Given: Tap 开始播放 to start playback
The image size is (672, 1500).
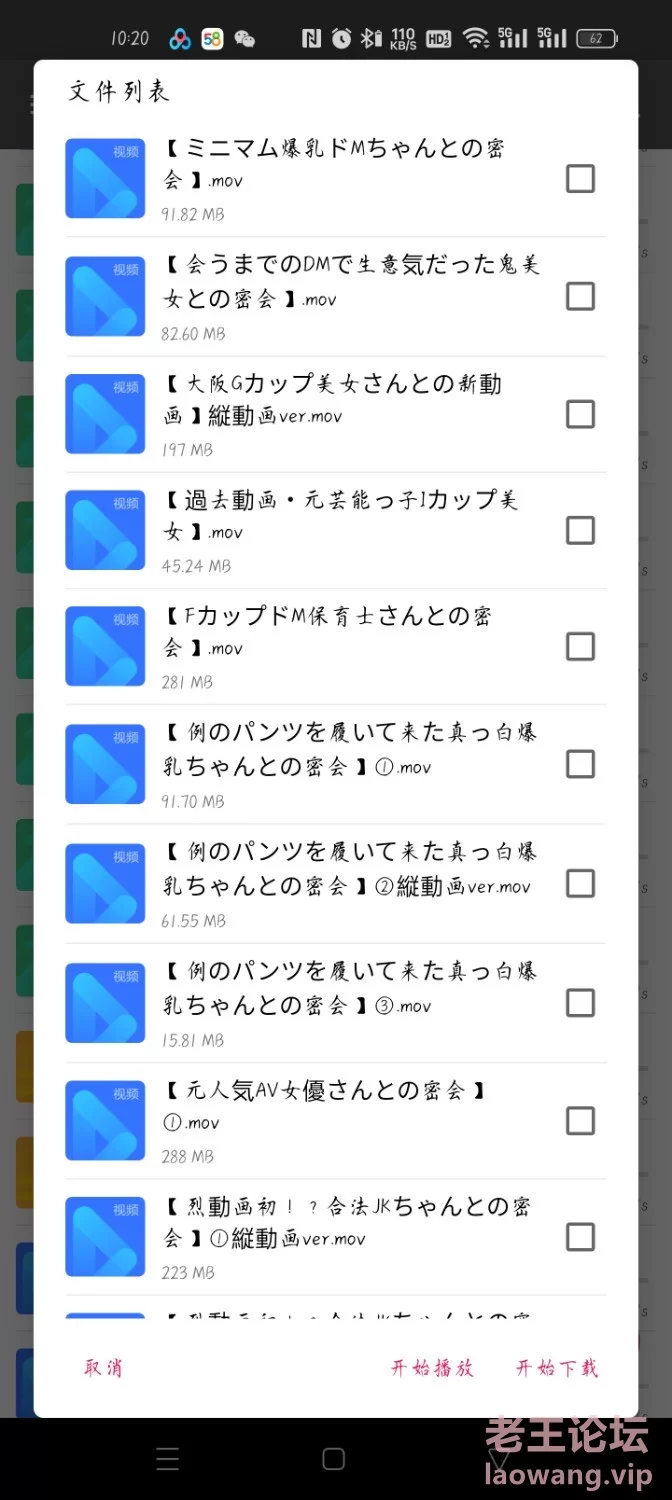Looking at the screenshot, I should click(432, 1368).
